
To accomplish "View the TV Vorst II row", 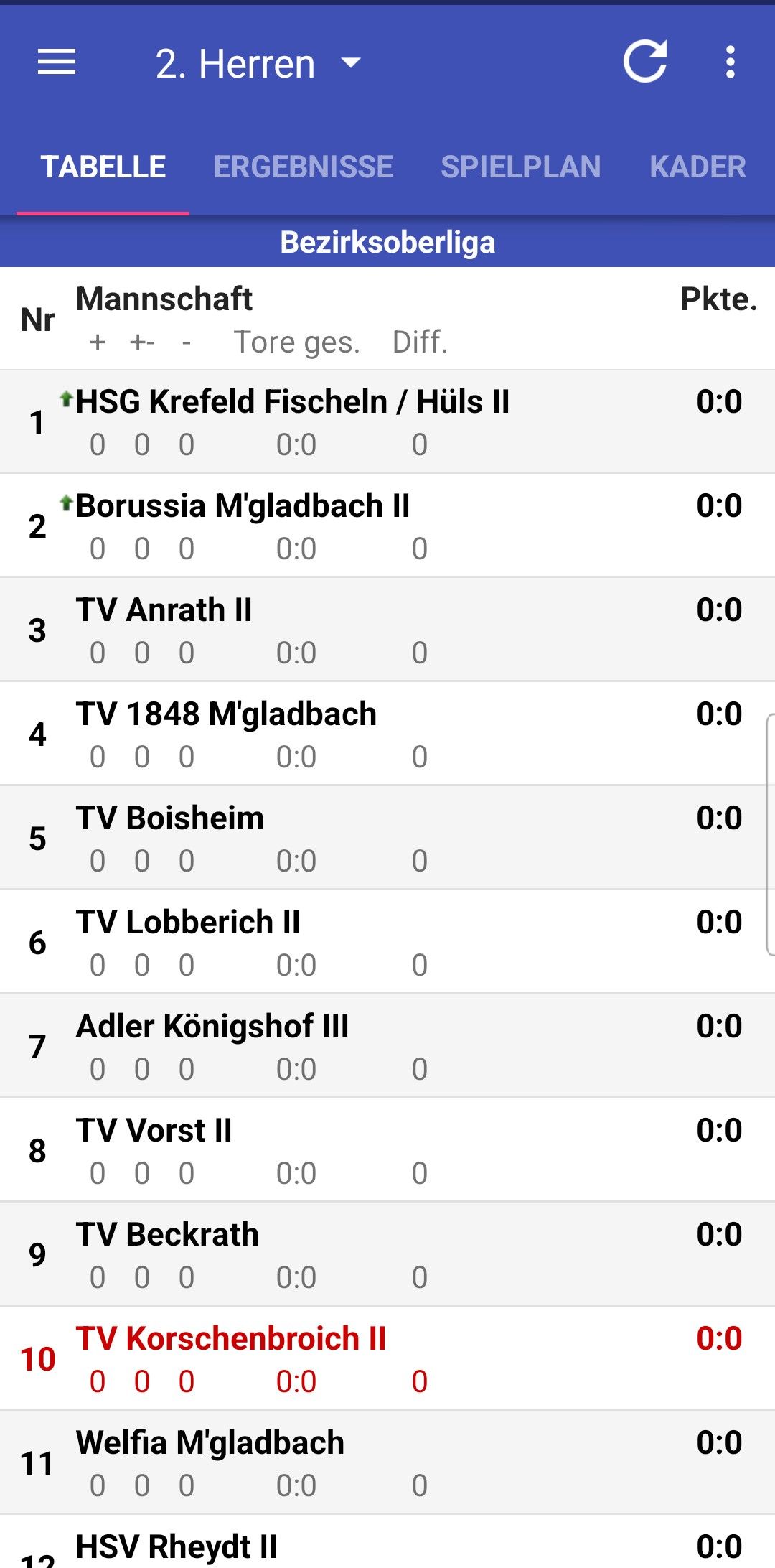I will click(387, 1150).
